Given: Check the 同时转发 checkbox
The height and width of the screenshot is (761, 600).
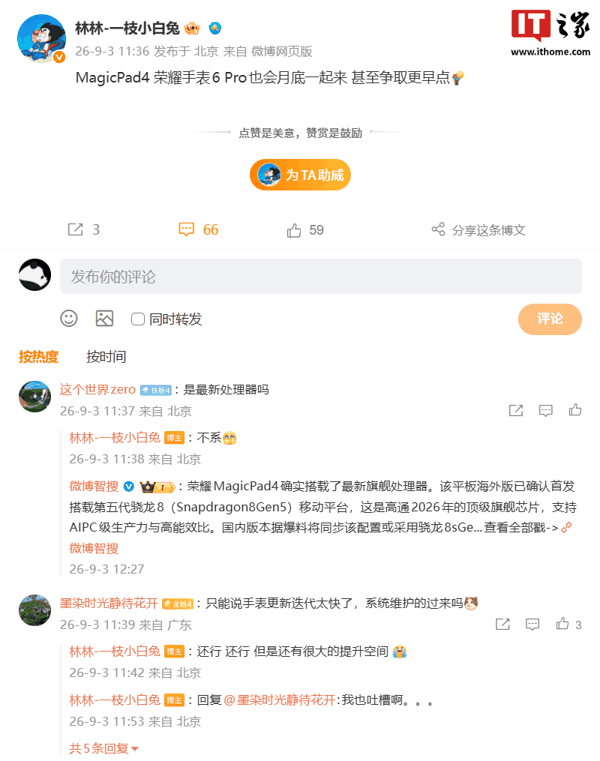Looking at the screenshot, I should pos(138,319).
